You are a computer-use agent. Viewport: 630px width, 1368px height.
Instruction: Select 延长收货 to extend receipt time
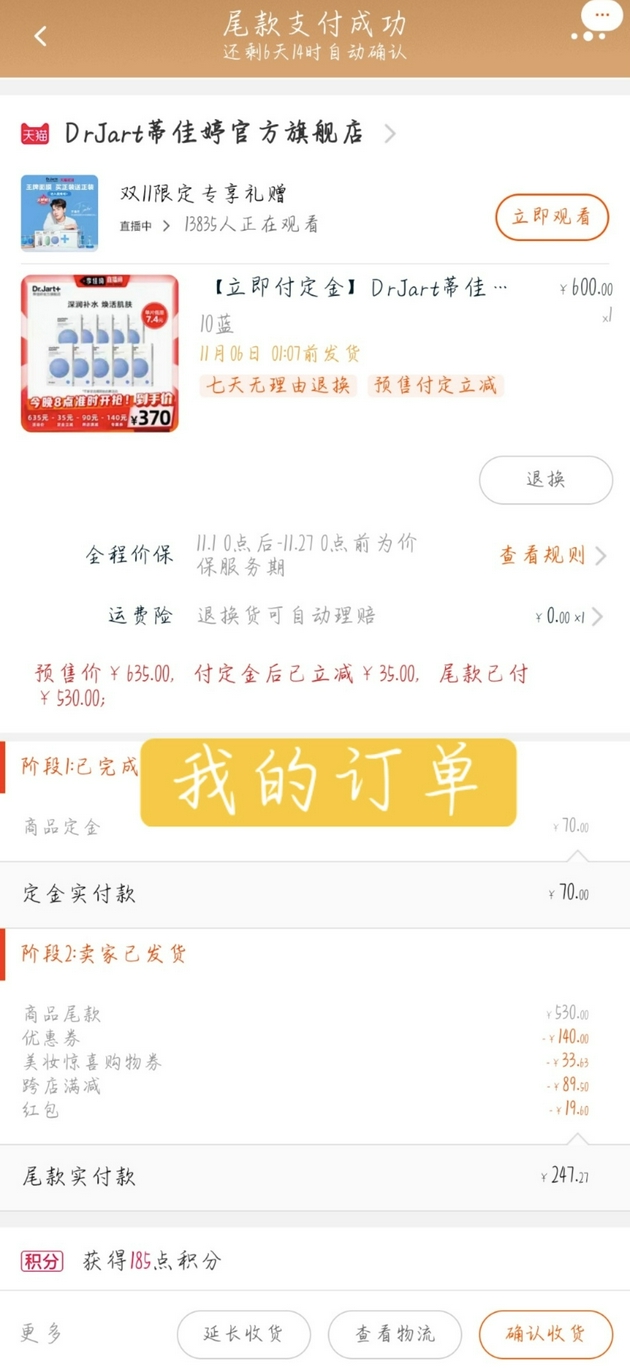[x=243, y=1334]
